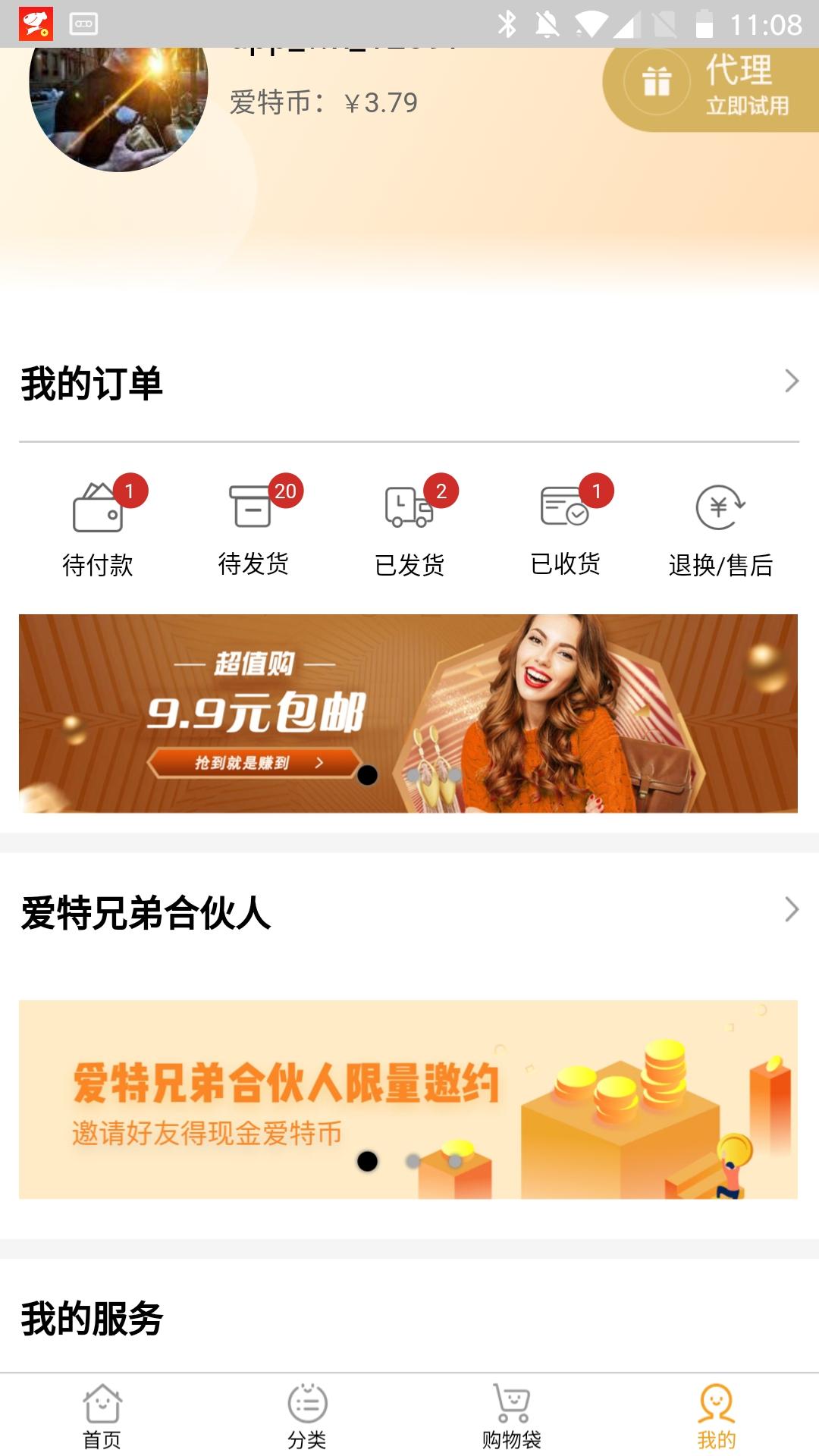View 待发货 orders awaiting shipment
Screen dimensions: 819x1456
click(x=254, y=525)
